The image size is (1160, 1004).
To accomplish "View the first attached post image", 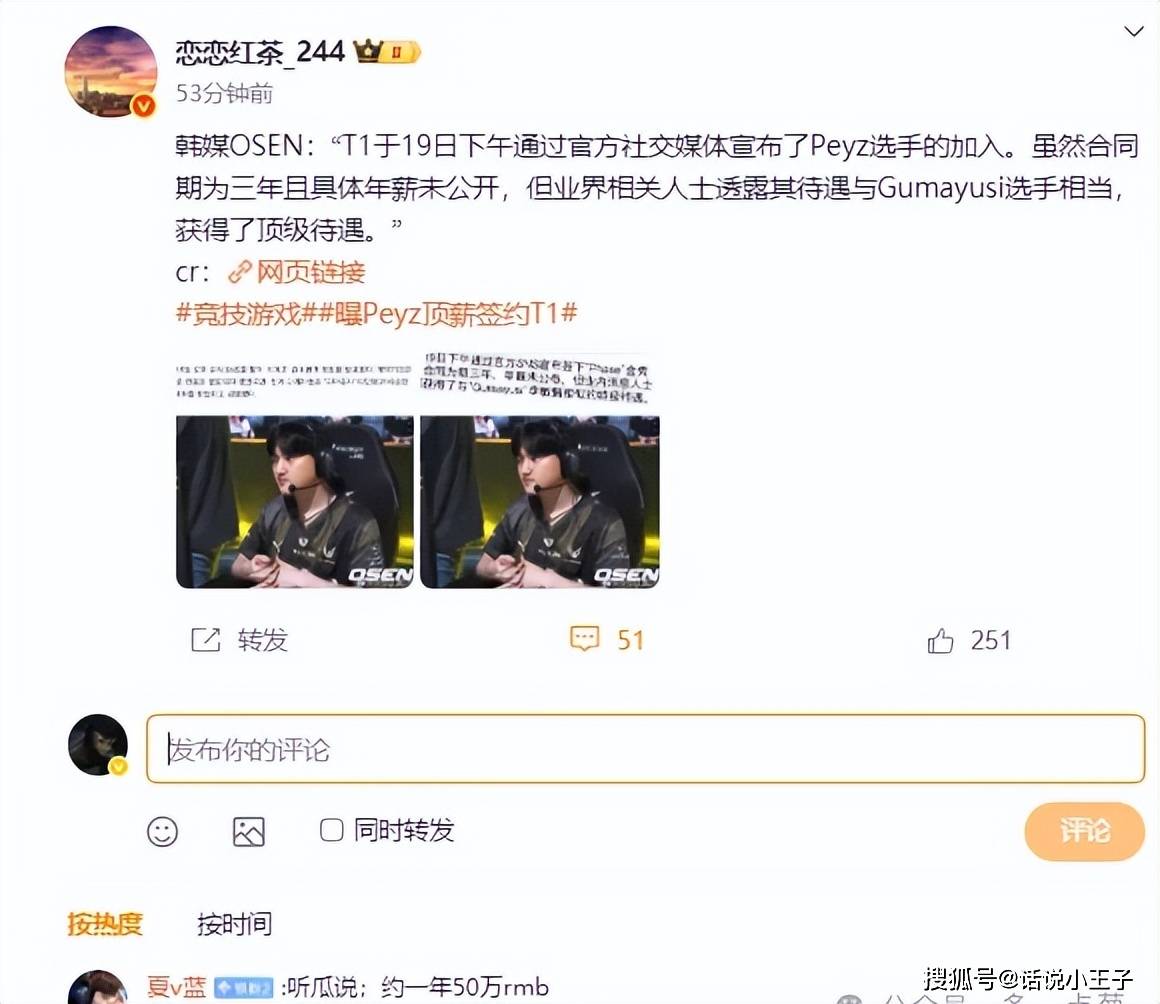I will coord(295,470).
